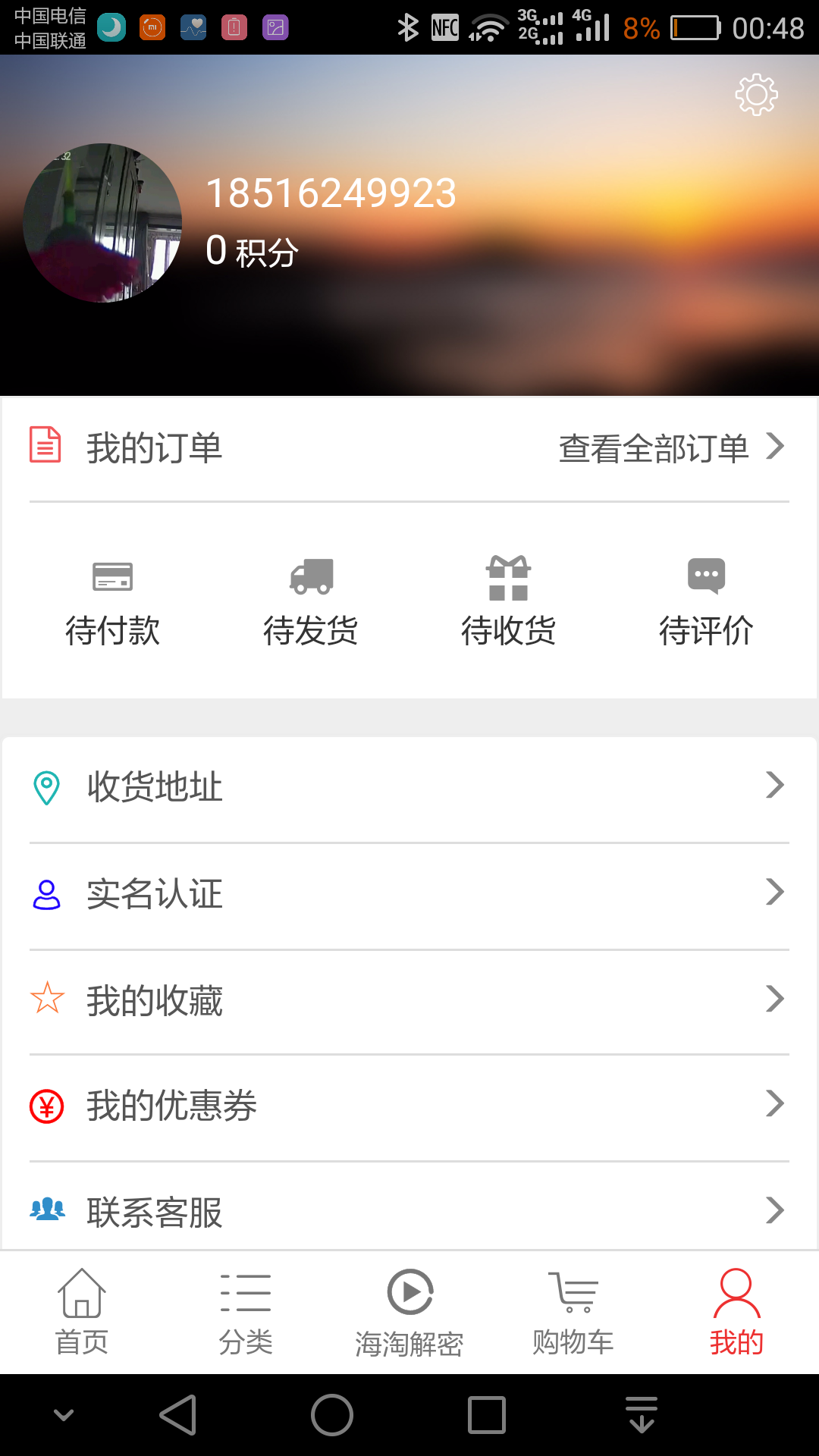Open my favorites (我的收藏)
This screenshot has height=1456, width=819.
[409, 1000]
